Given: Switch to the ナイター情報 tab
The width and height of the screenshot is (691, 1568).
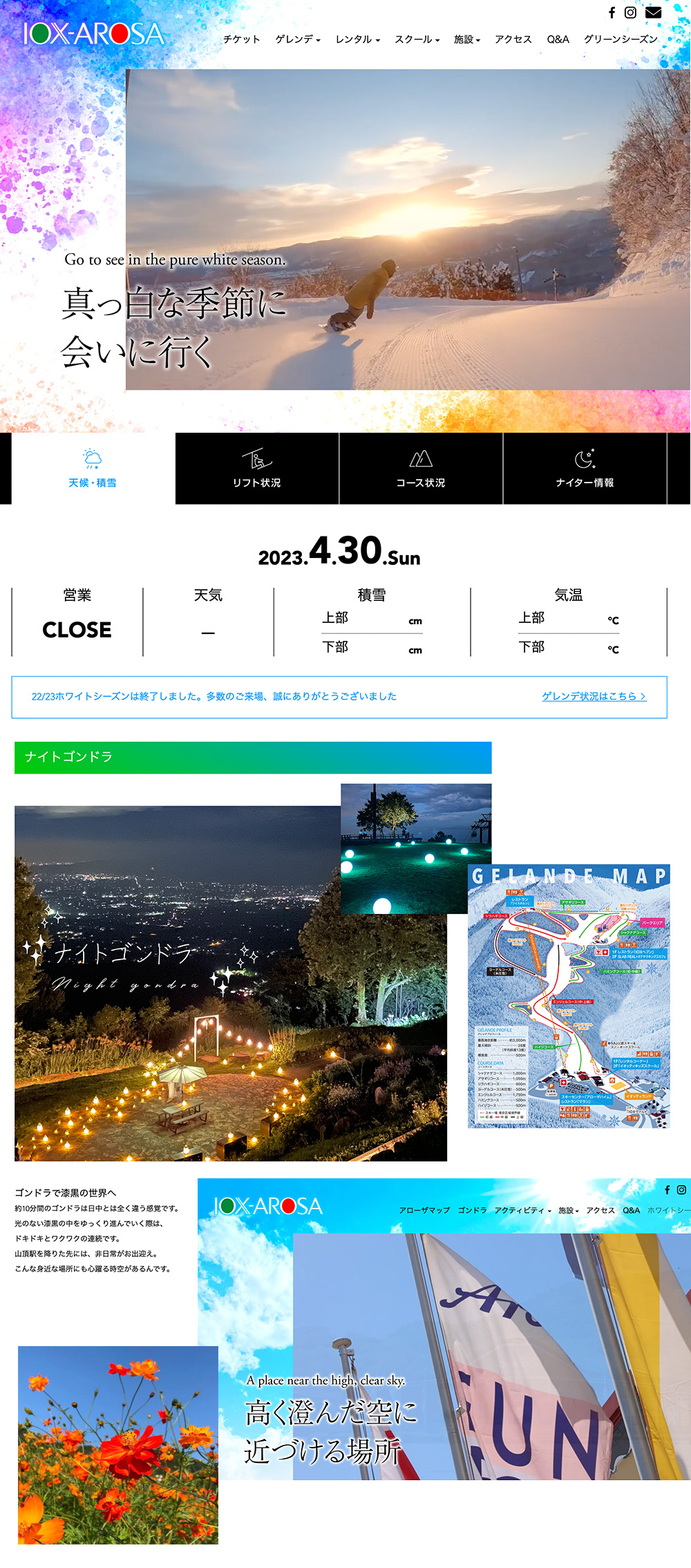Looking at the screenshot, I should 585,469.
